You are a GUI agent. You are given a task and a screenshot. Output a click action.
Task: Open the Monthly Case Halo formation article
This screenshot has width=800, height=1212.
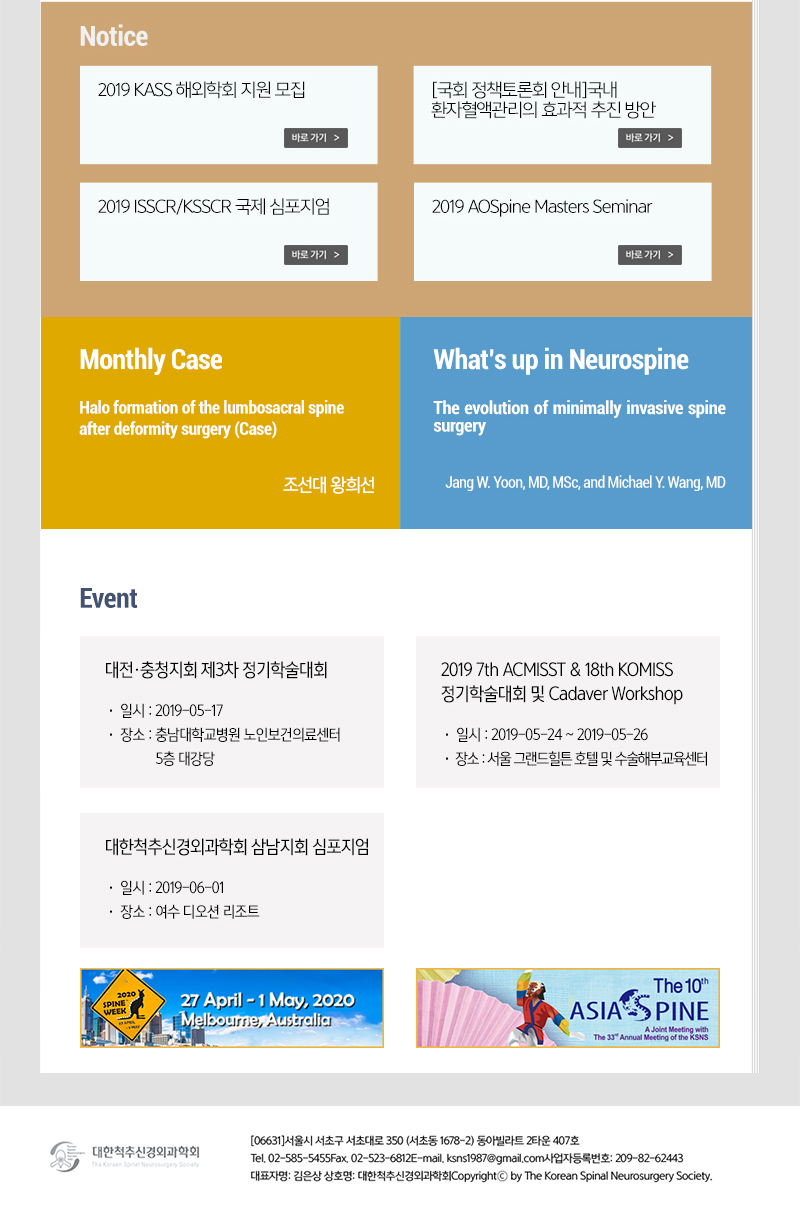[x=212, y=418]
